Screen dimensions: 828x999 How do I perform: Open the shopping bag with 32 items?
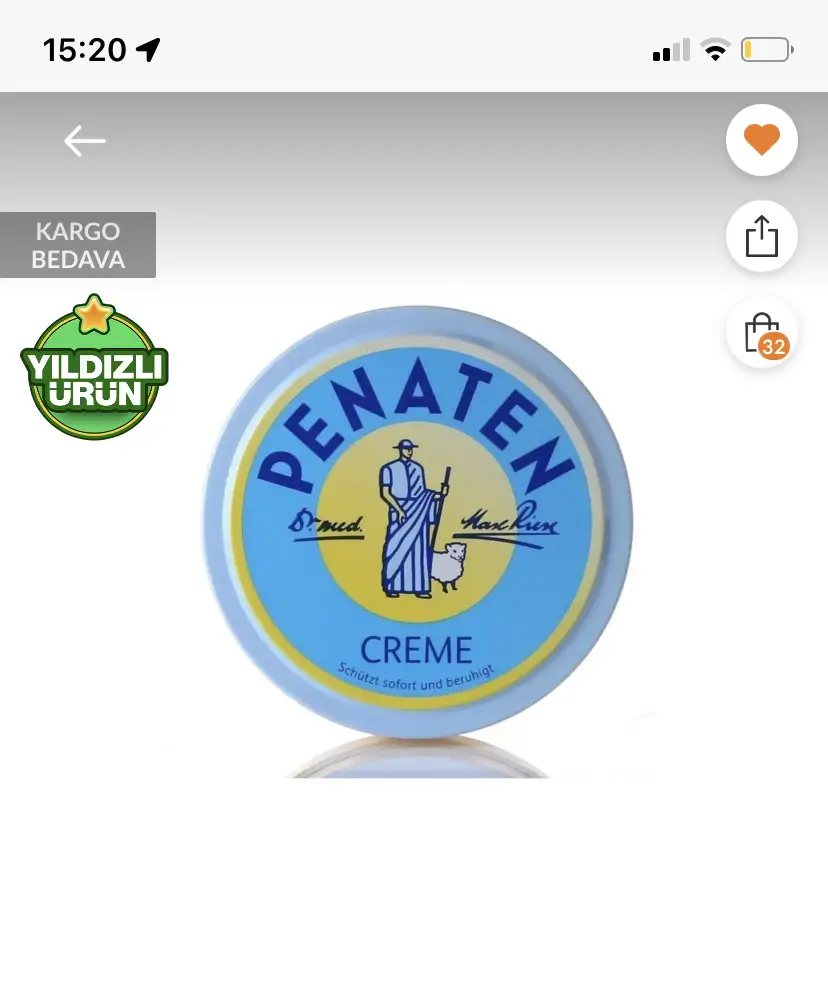(761, 333)
